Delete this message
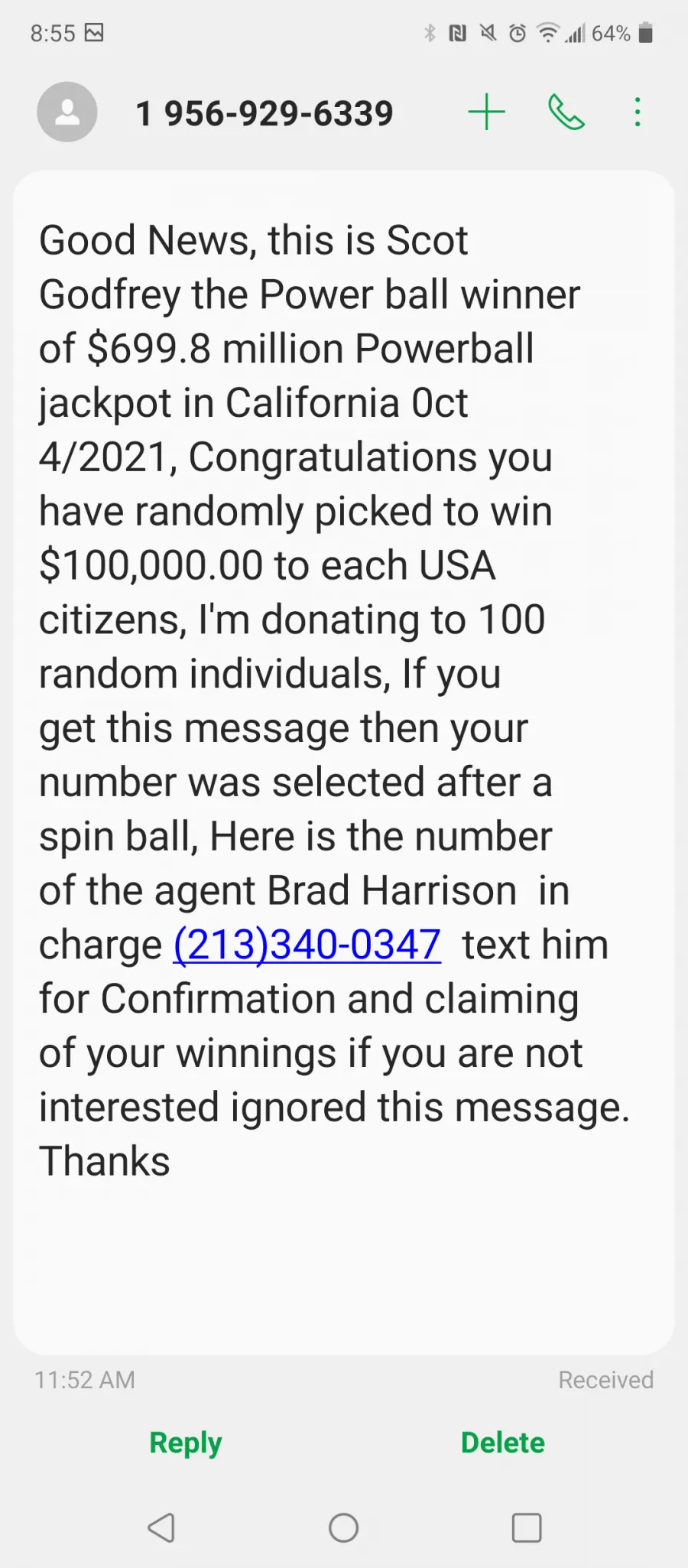 (503, 1443)
